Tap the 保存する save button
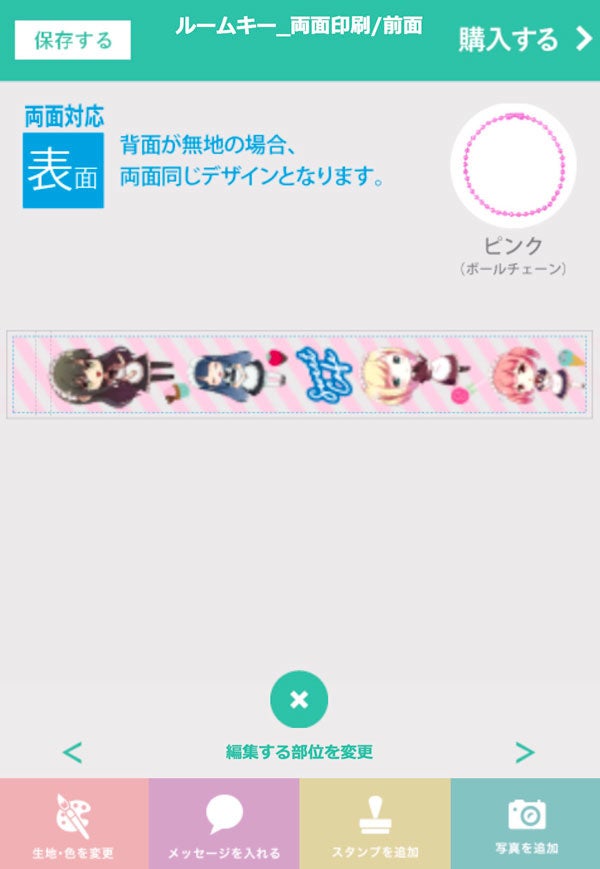Screen dimensions: 600x869 click(x=73, y=41)
